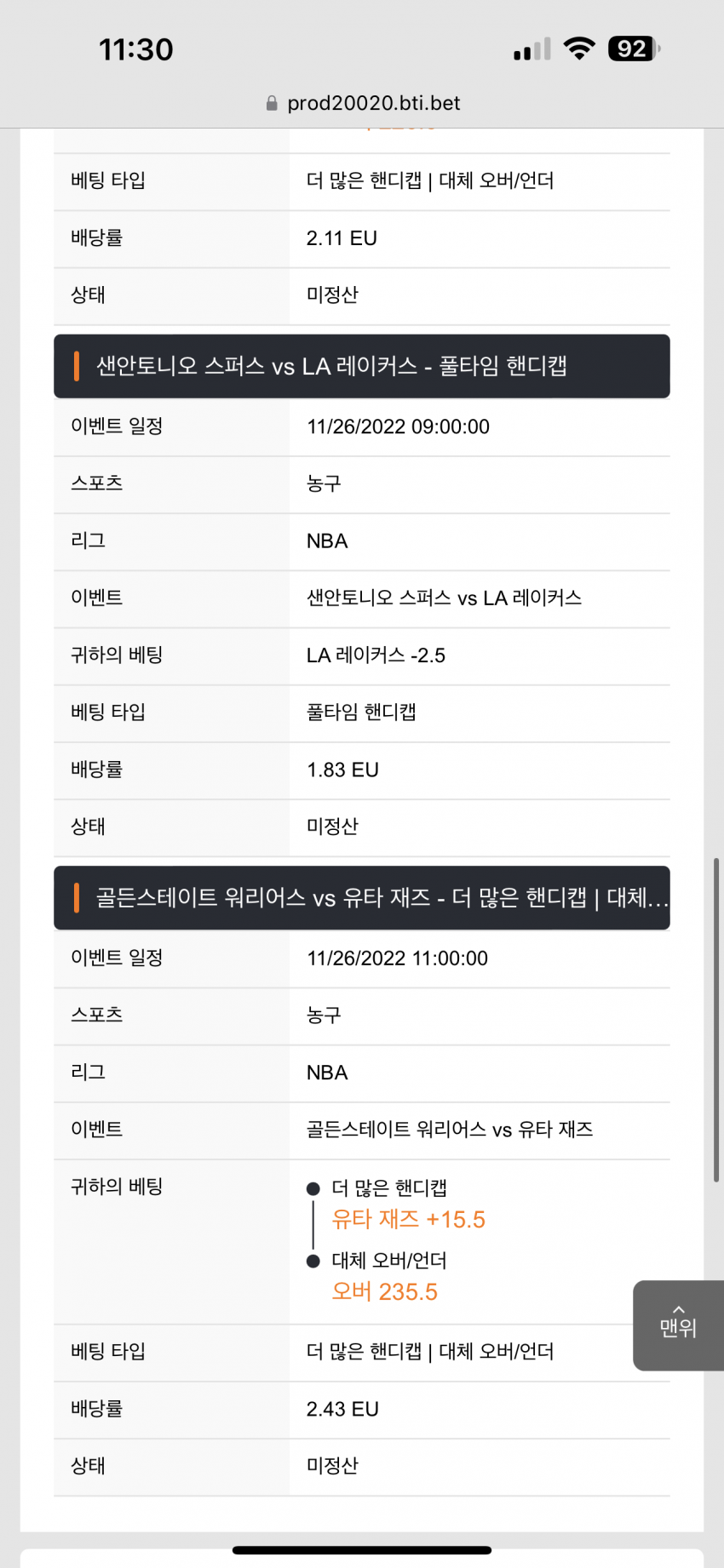This screenshot has width=724, height=1568.
Task: Tap the prod20020.bti.bet address bar
Action: point(363,103)
